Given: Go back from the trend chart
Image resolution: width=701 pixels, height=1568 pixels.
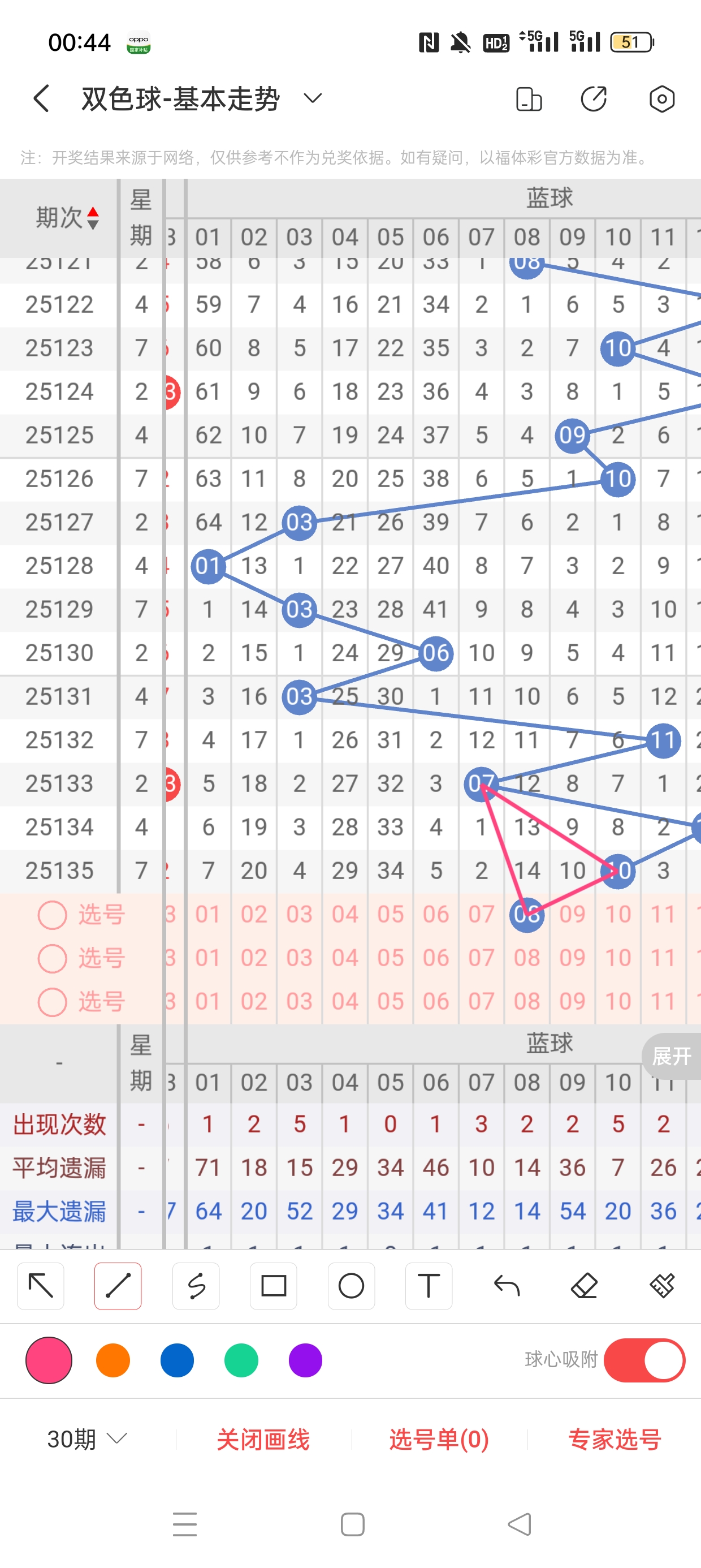Looking at the screenshot, I should (x=41, y=98).
